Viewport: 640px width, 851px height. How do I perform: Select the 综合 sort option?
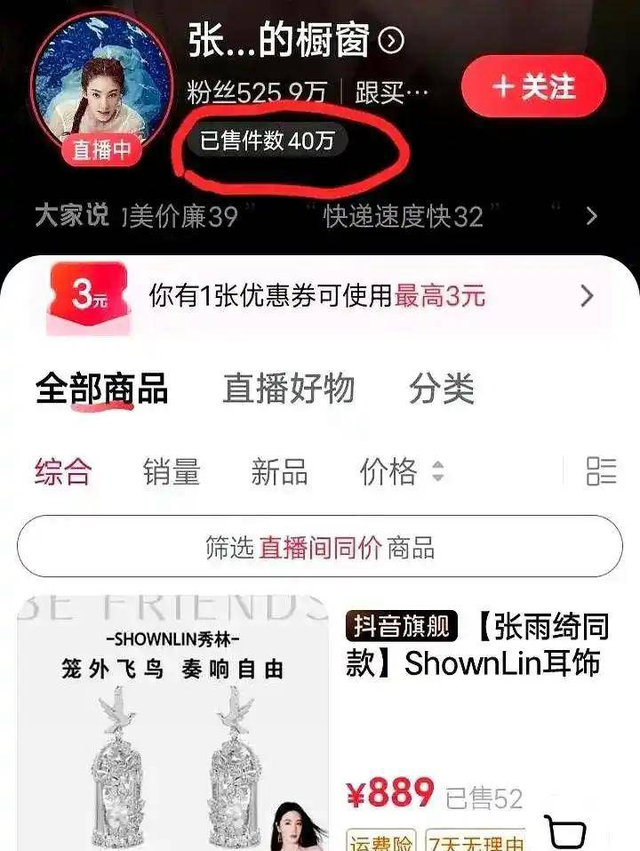pos(63,471)
